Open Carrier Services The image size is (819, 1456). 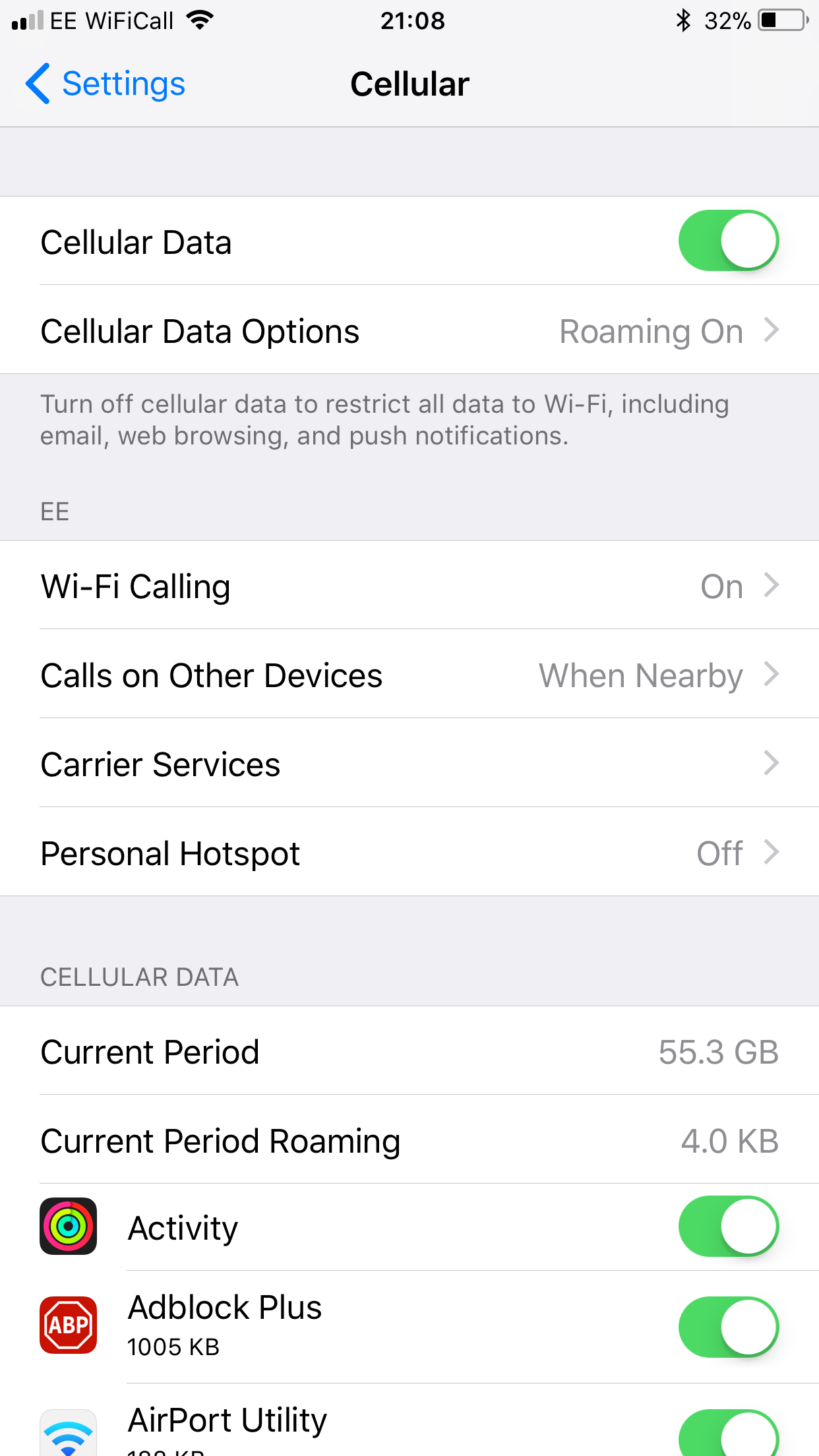click(409, 764)
